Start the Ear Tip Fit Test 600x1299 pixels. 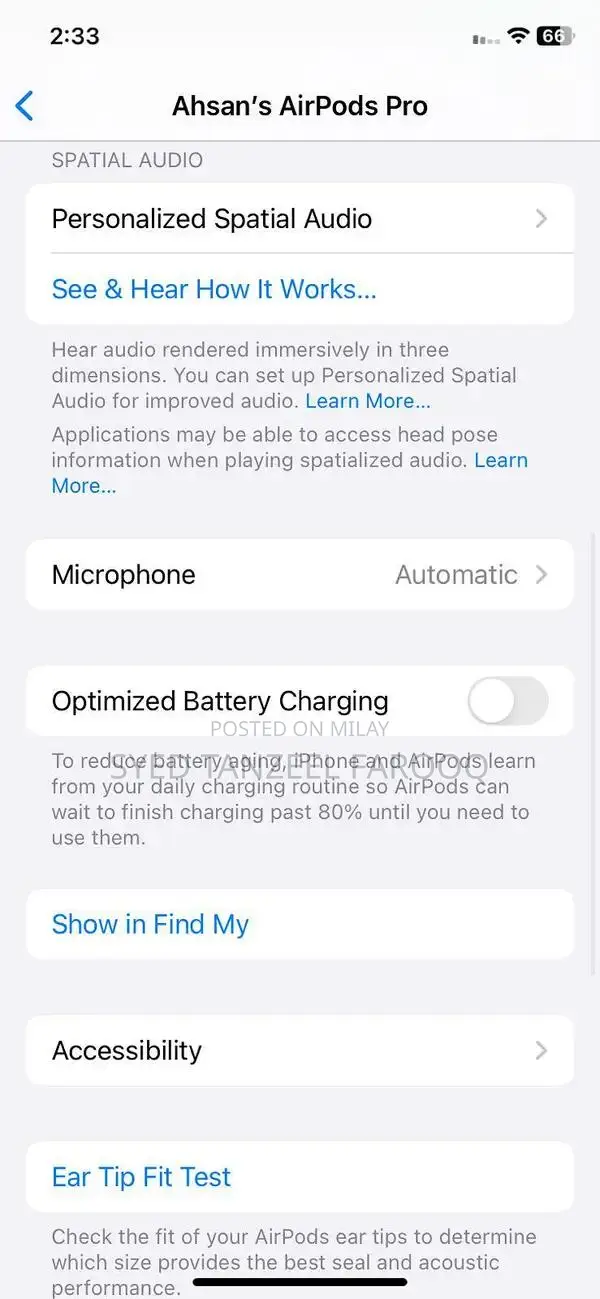[x=141, y=1177]
